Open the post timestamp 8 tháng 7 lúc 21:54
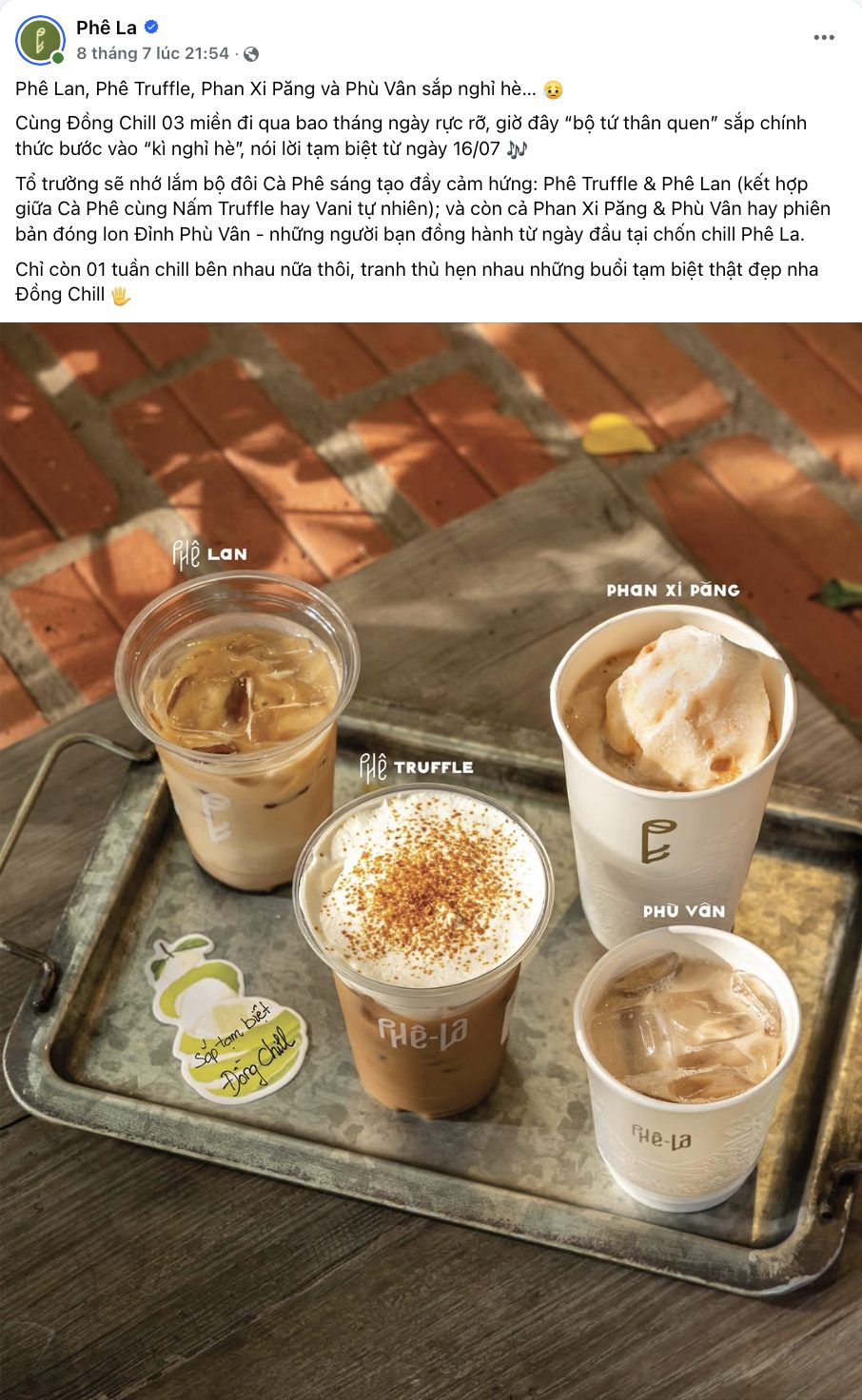The image size is (862, 1400). [152, 53]
